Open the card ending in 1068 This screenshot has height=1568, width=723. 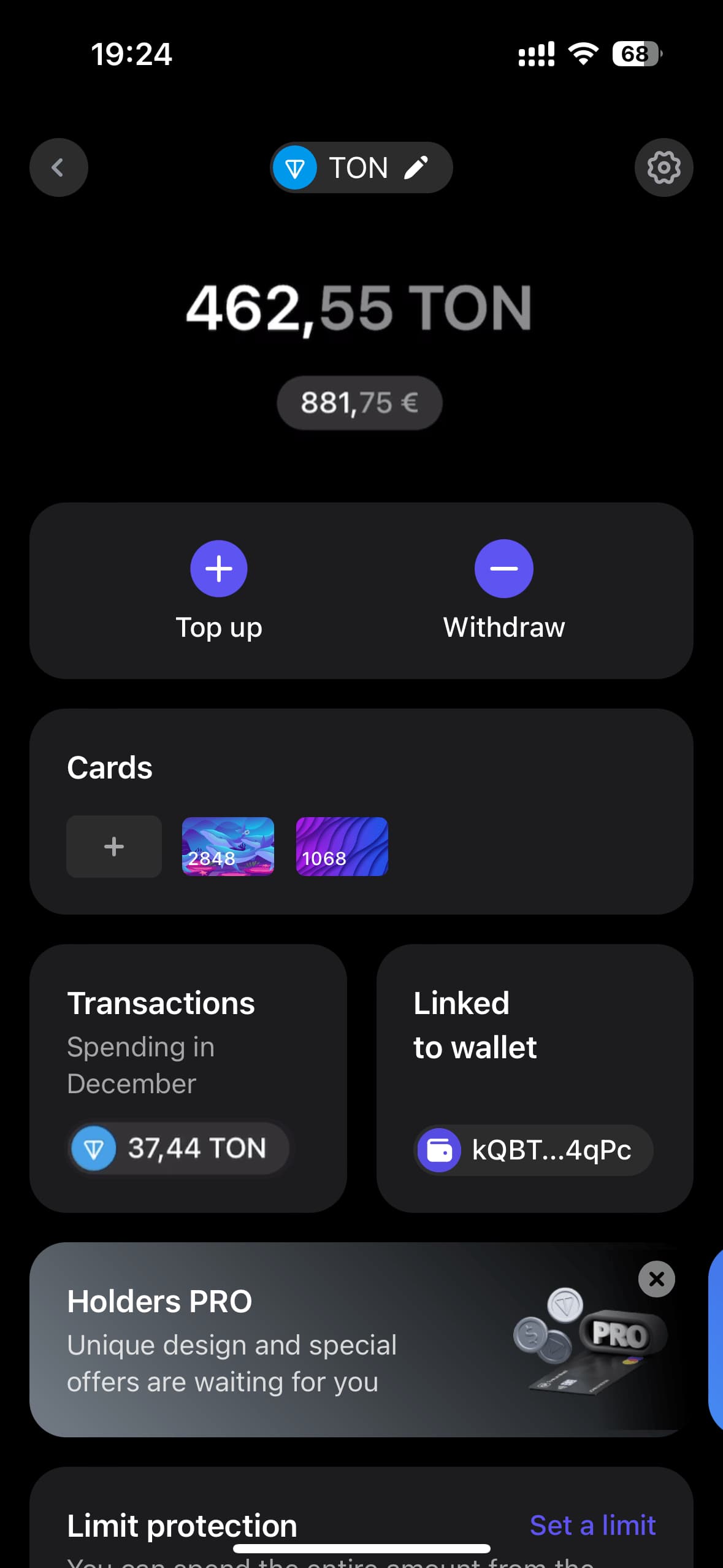(x=342, y=846)
